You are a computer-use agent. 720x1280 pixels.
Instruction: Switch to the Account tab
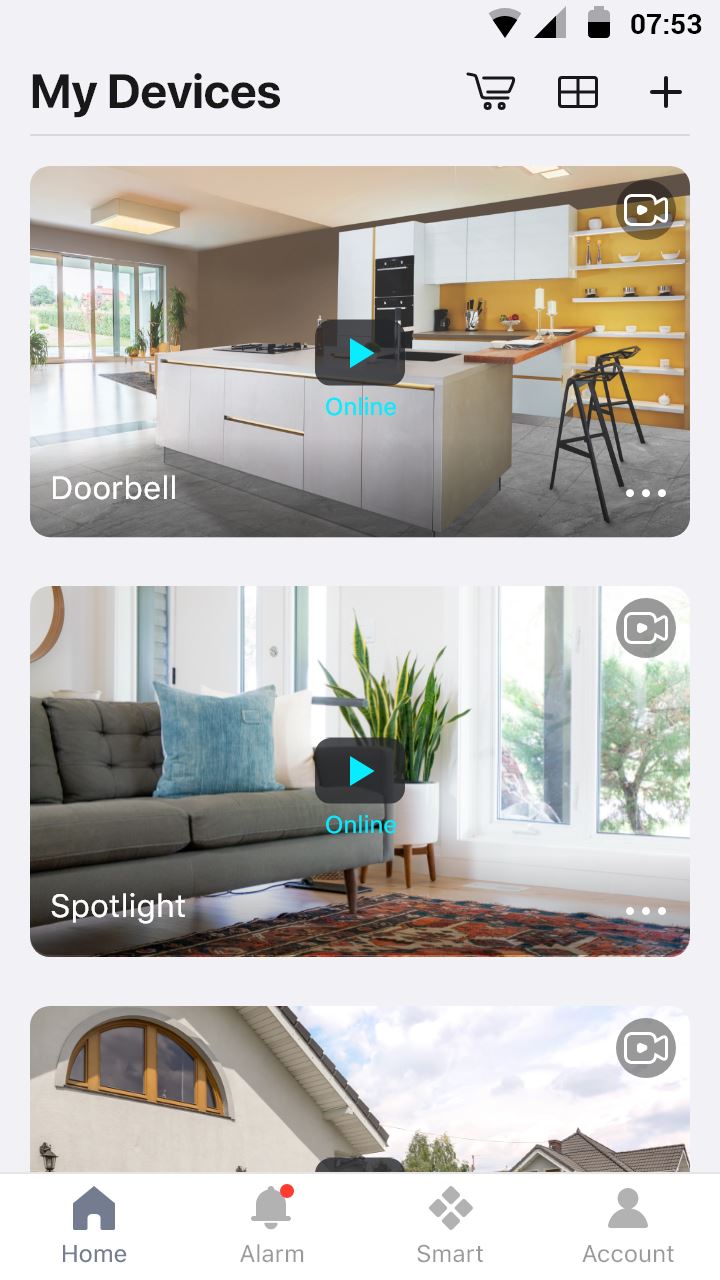pos(628,1226)
